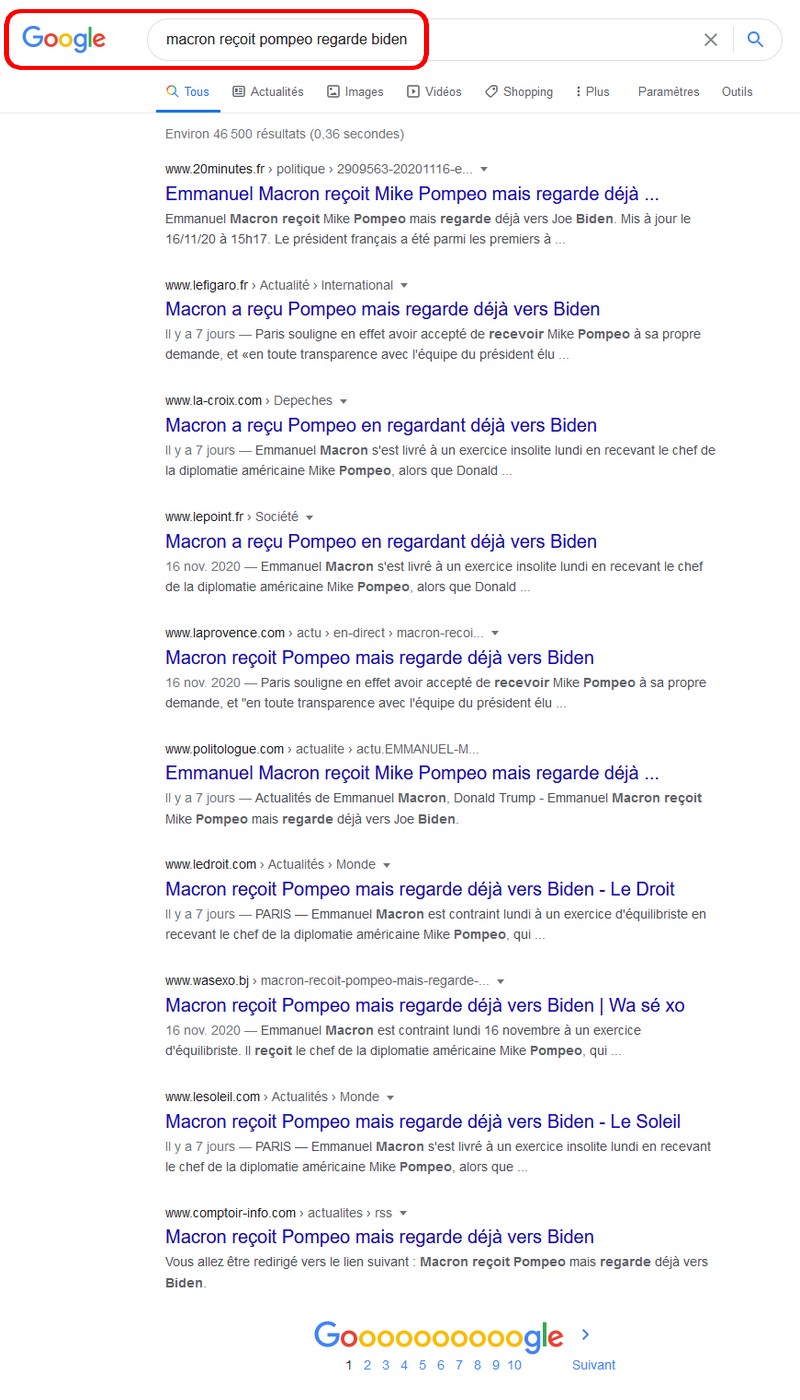Switch to the Vidéos tab

tap(434, 92)
